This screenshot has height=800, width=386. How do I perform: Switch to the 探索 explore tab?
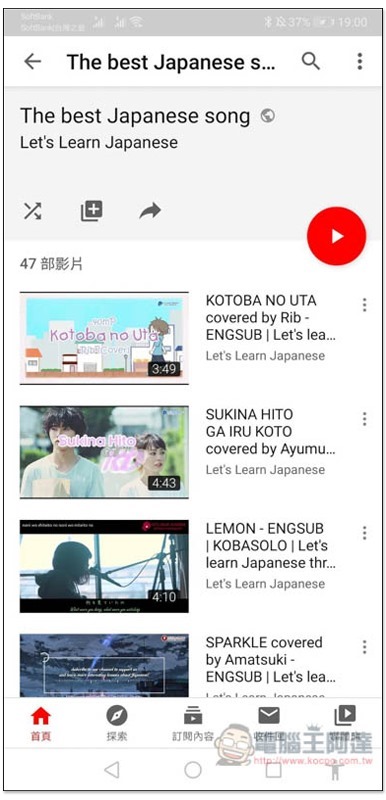tap(117, 723)
